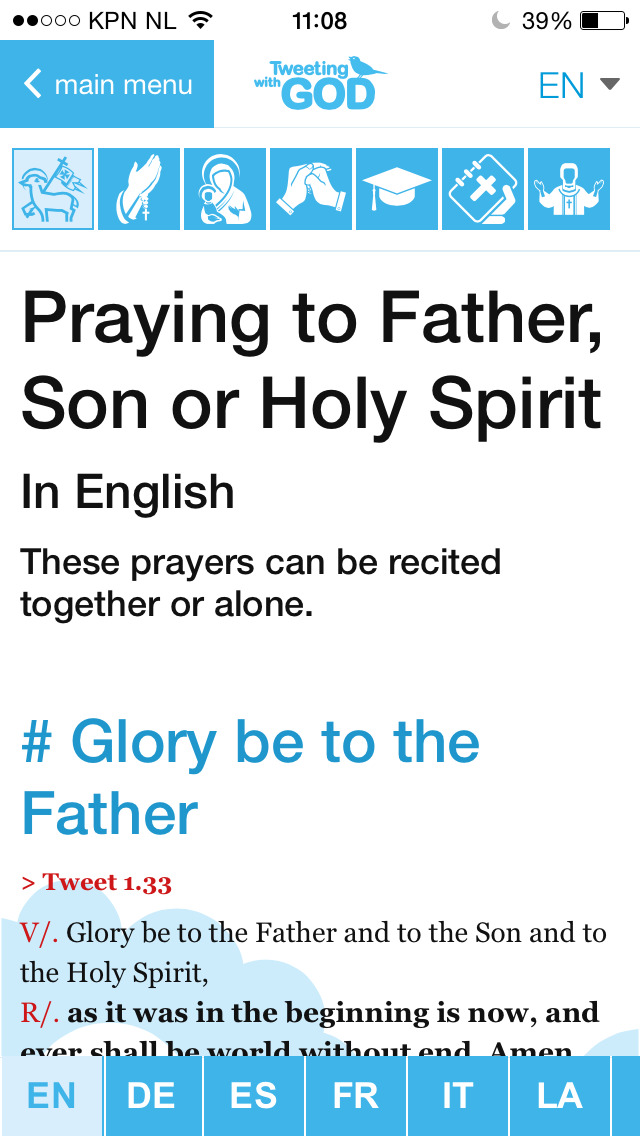Image resolution: width=640 pixels, height=1136 pixels.
Task: Open the rosary hands prayer category
Action: pos(138,189)
